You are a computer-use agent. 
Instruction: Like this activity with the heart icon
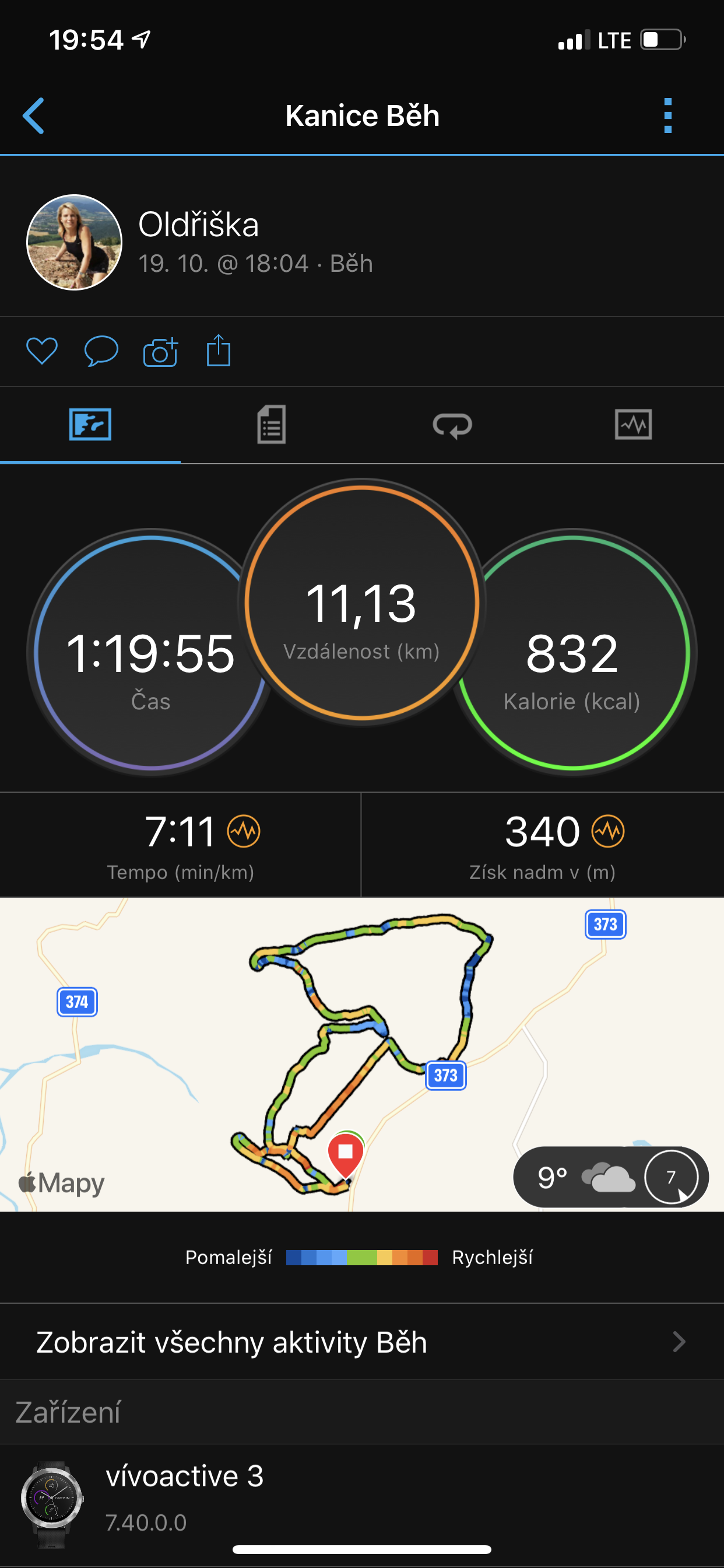coord(42,351)
